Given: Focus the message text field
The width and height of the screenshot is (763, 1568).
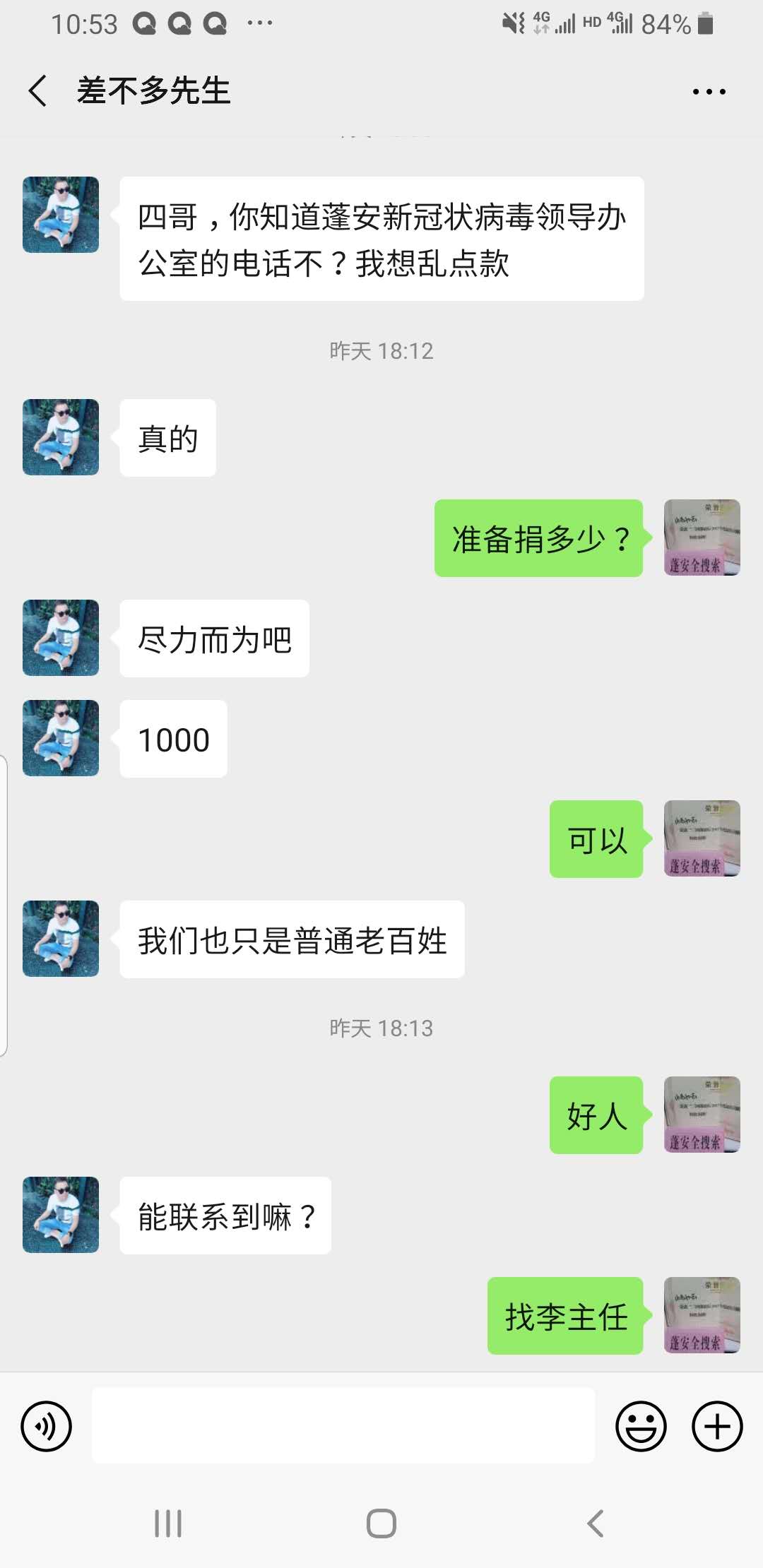Looking at the screenshot, I should tap(343, 1425).
